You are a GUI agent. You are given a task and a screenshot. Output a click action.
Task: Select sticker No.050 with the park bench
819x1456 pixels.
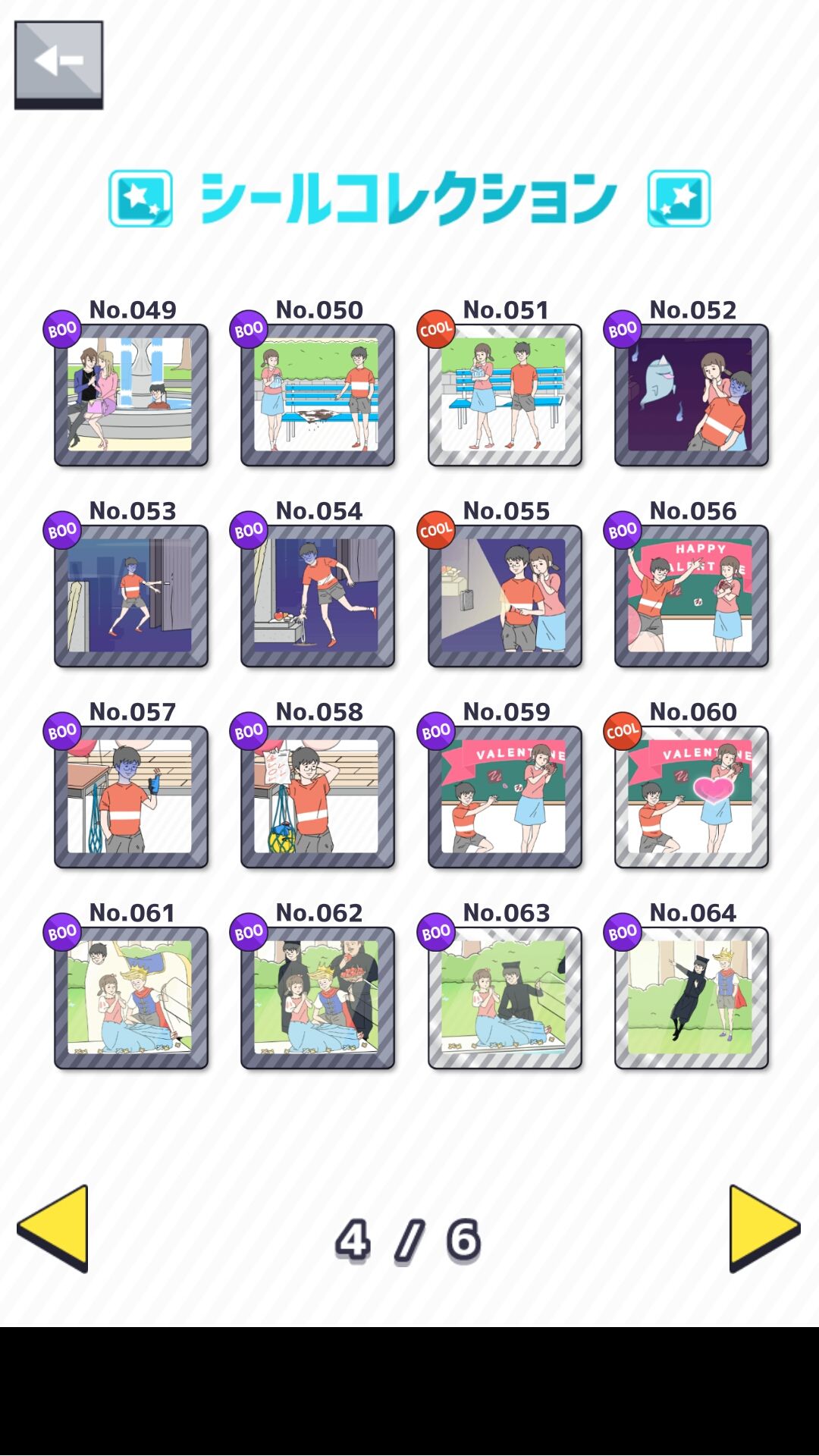[317, 393]
